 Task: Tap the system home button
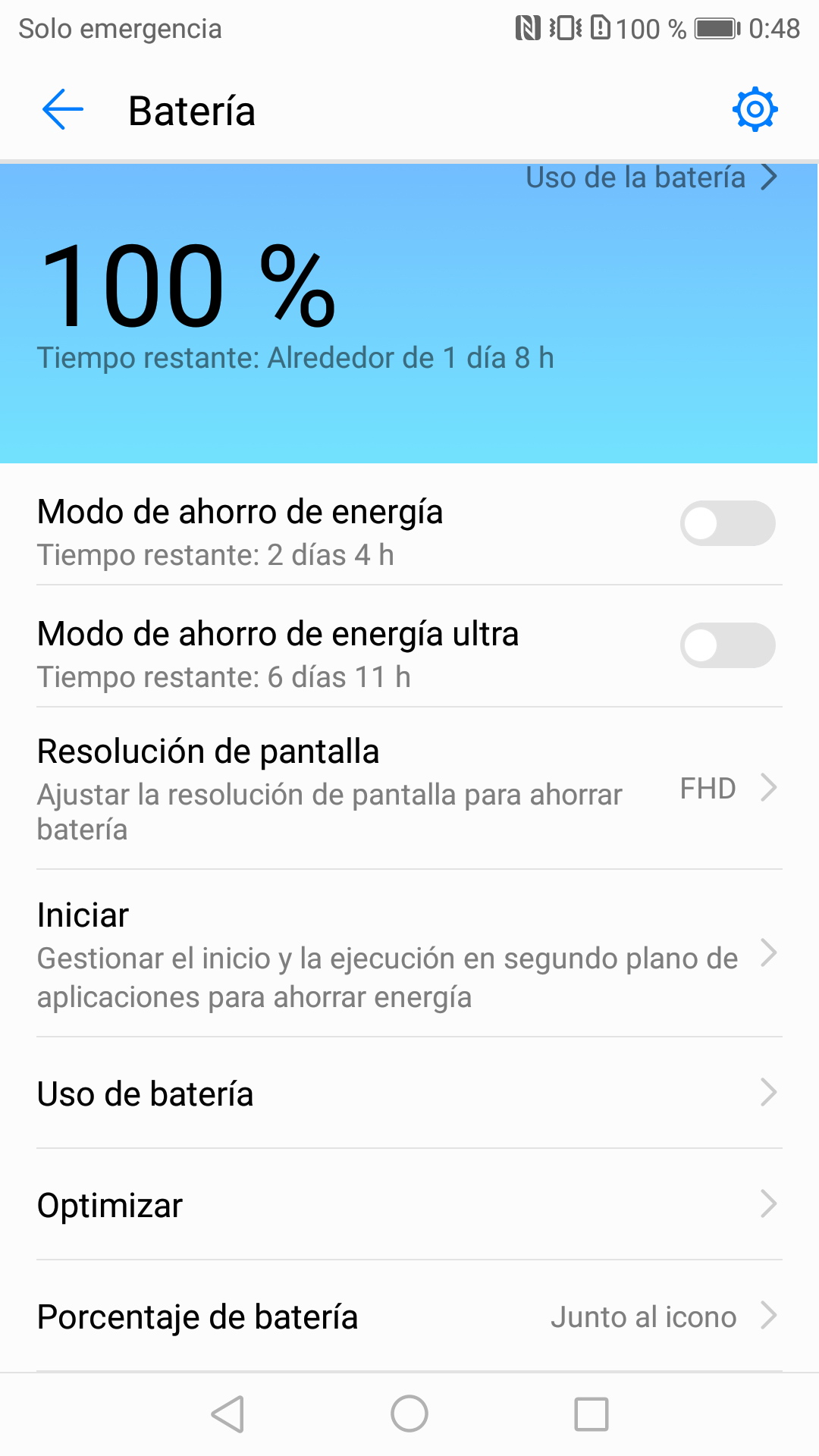pos(409,1414)
